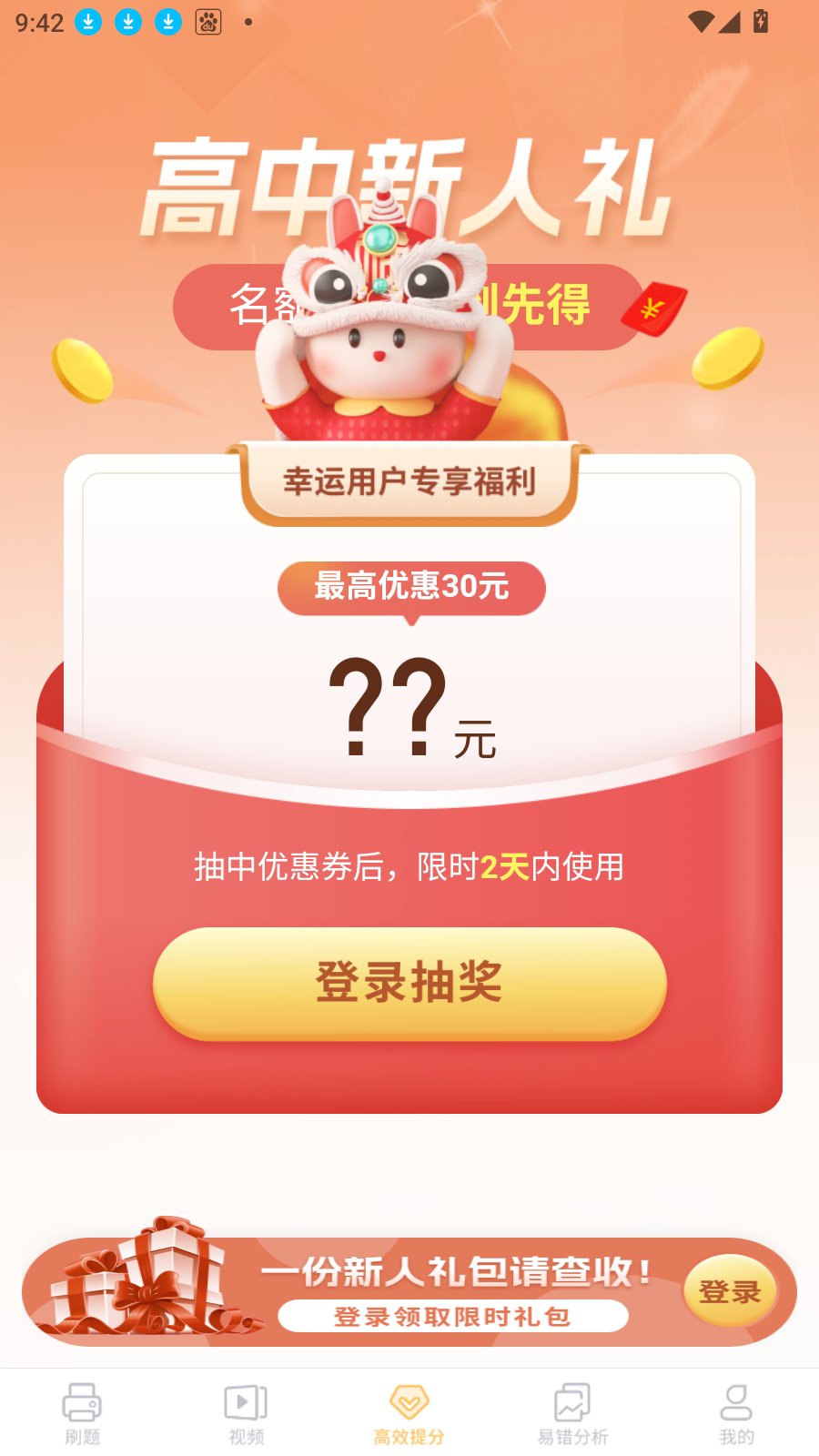Select the 高效提分 tab
This screenshot has height=1456, width=819.
(x=409, y=1414)
